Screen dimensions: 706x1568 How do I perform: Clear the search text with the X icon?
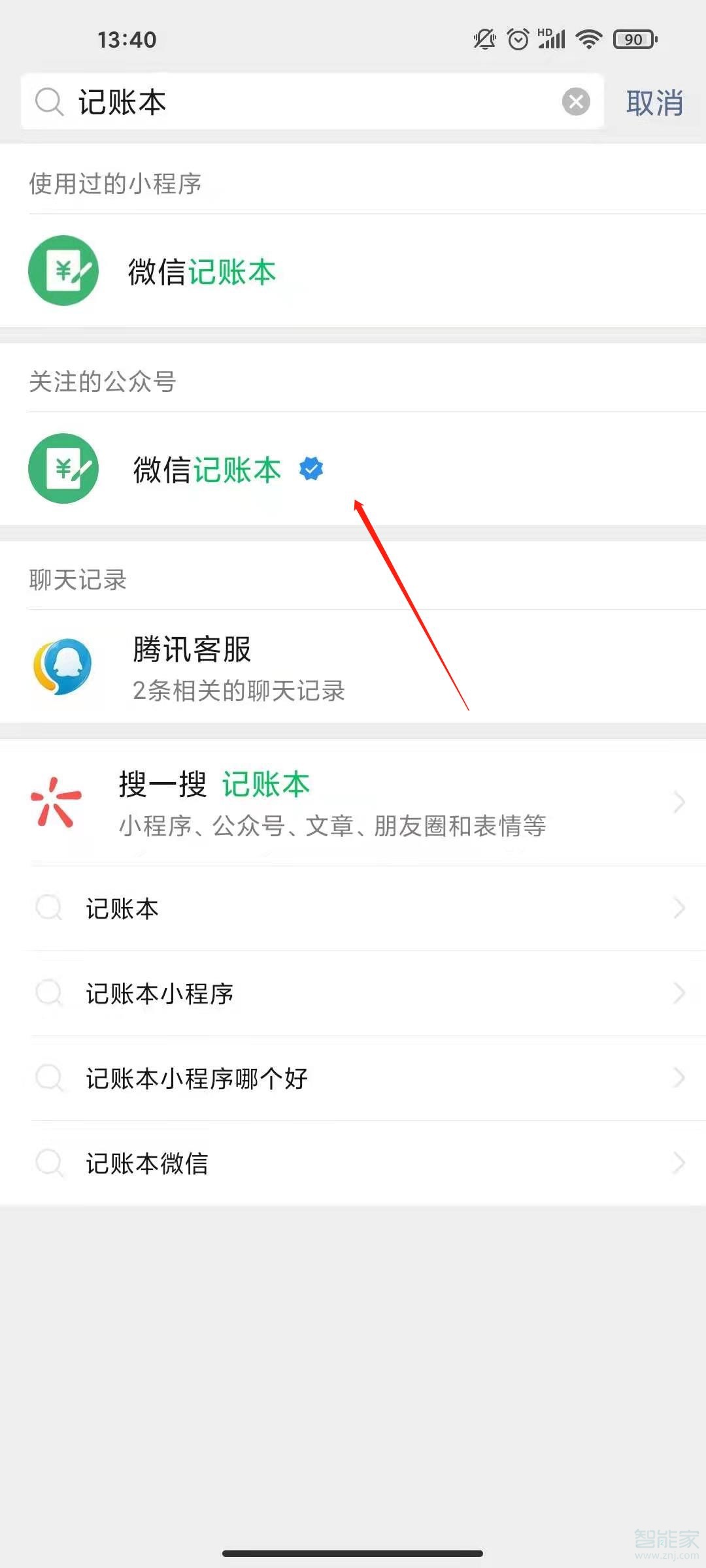[x=576, y=102]
